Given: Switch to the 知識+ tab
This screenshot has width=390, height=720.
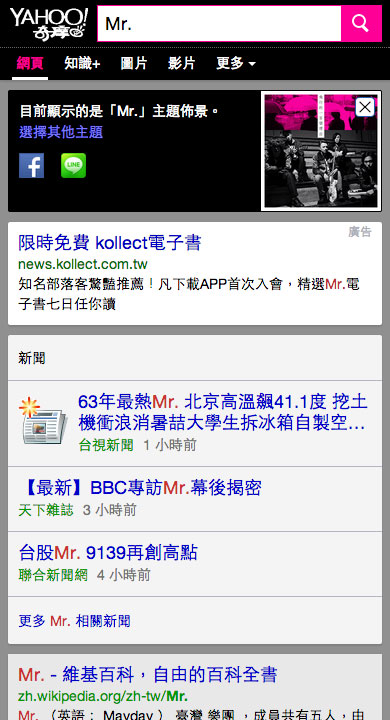Looking at the screenshot, I should click(x=82, y=63).
